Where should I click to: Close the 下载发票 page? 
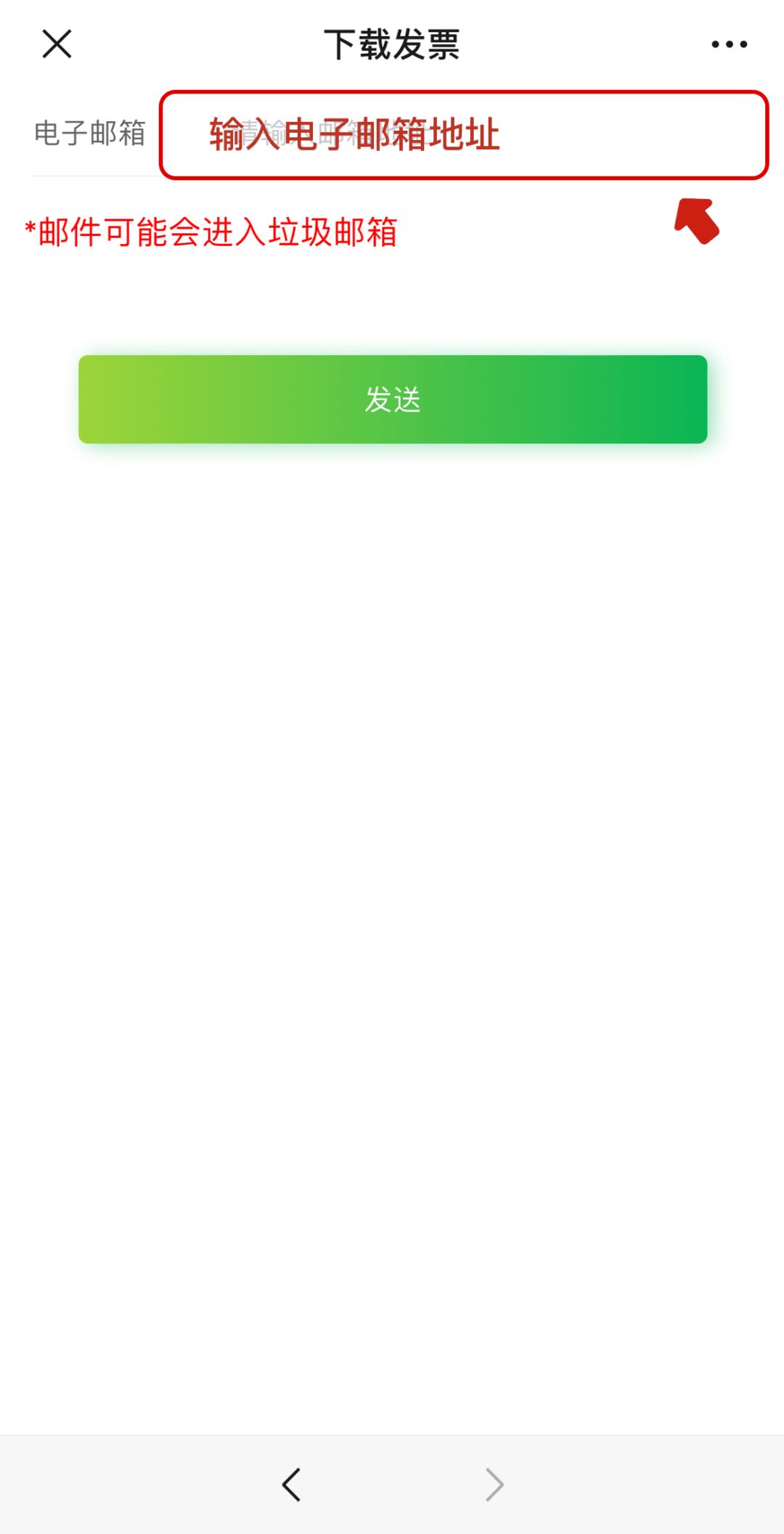point(57,44)
